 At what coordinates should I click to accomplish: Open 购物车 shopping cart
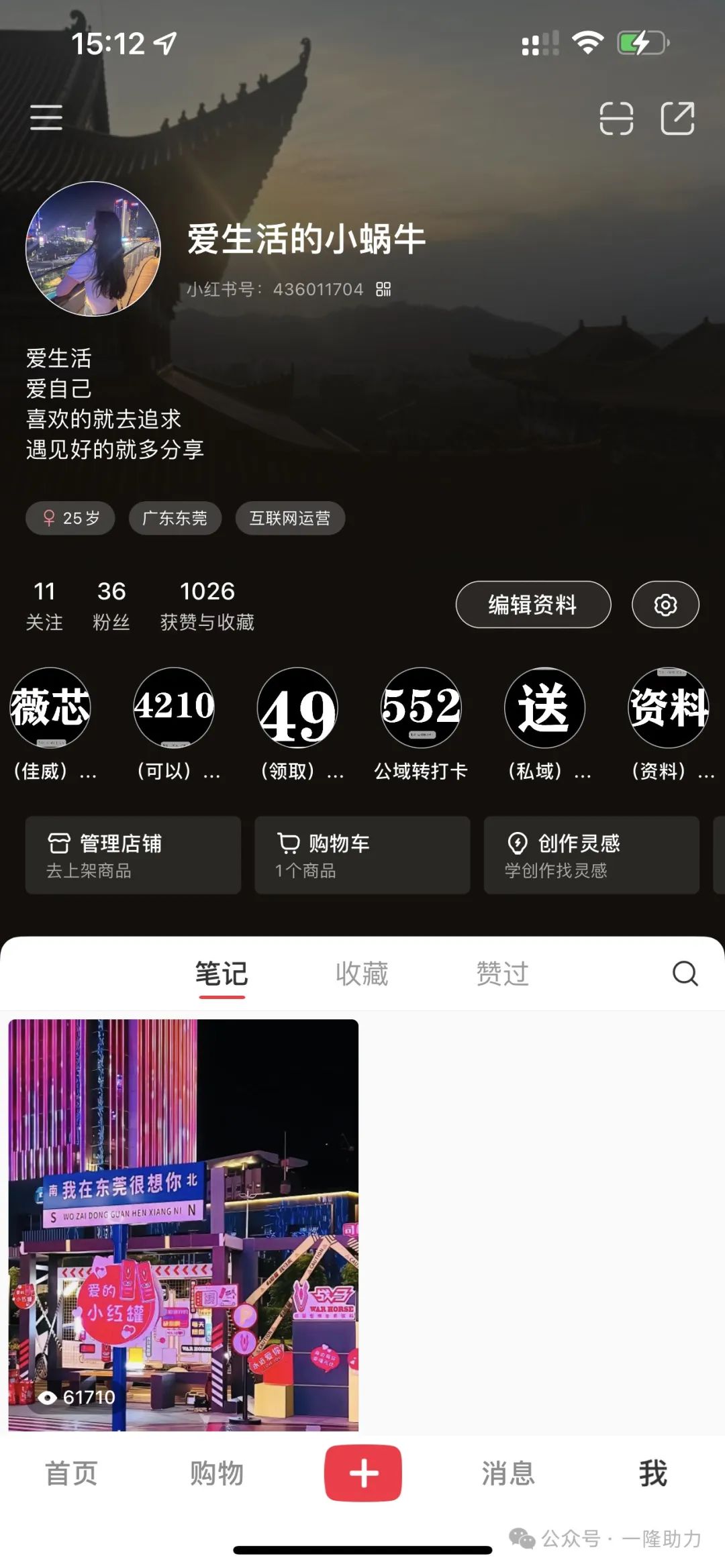[361, 855]
